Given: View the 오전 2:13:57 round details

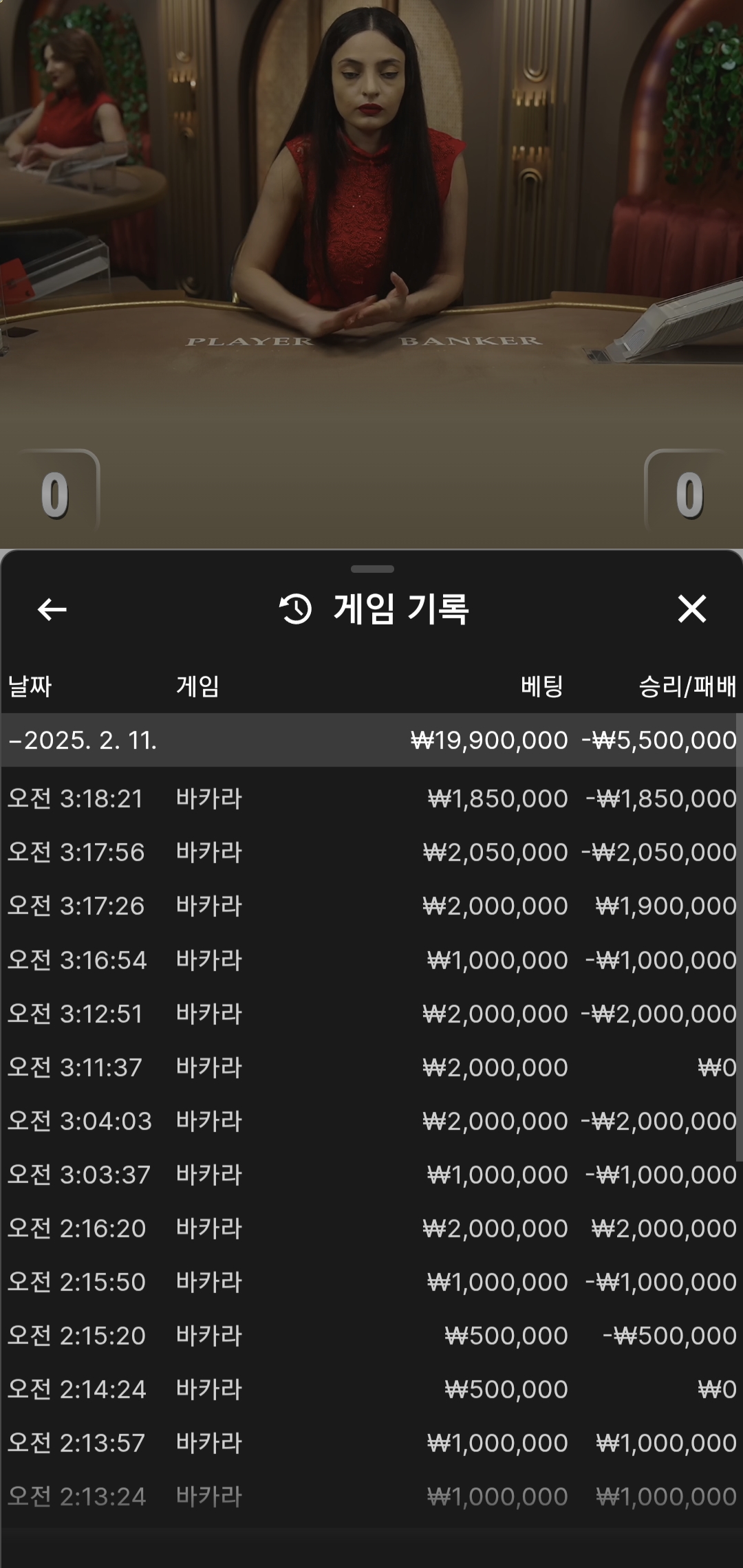Looking at the screenshot, I should 371,1442.
